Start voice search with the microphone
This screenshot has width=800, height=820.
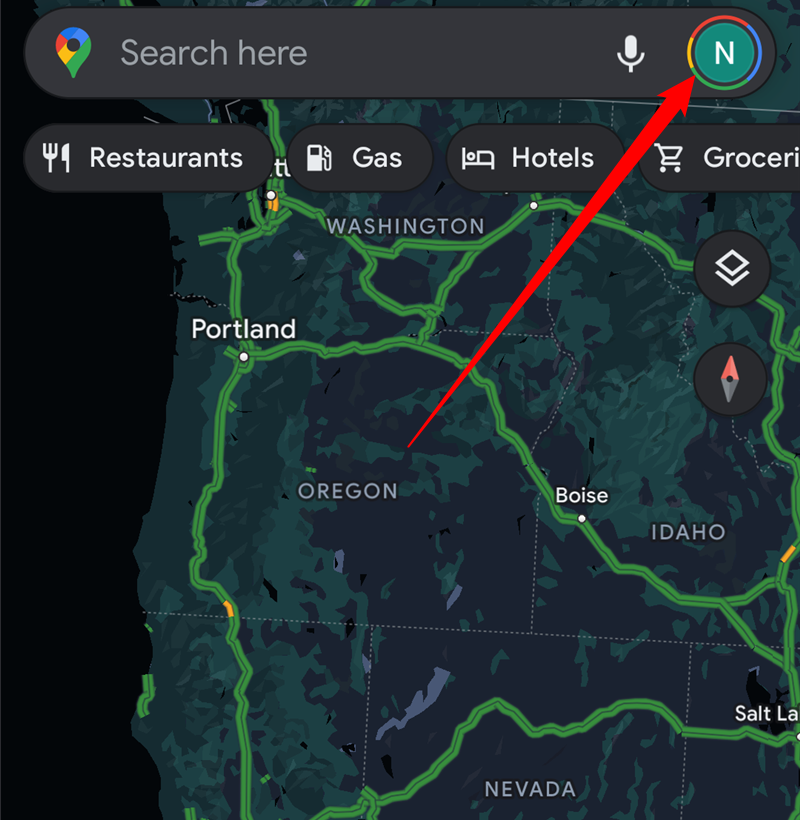(x=630, y=53)
